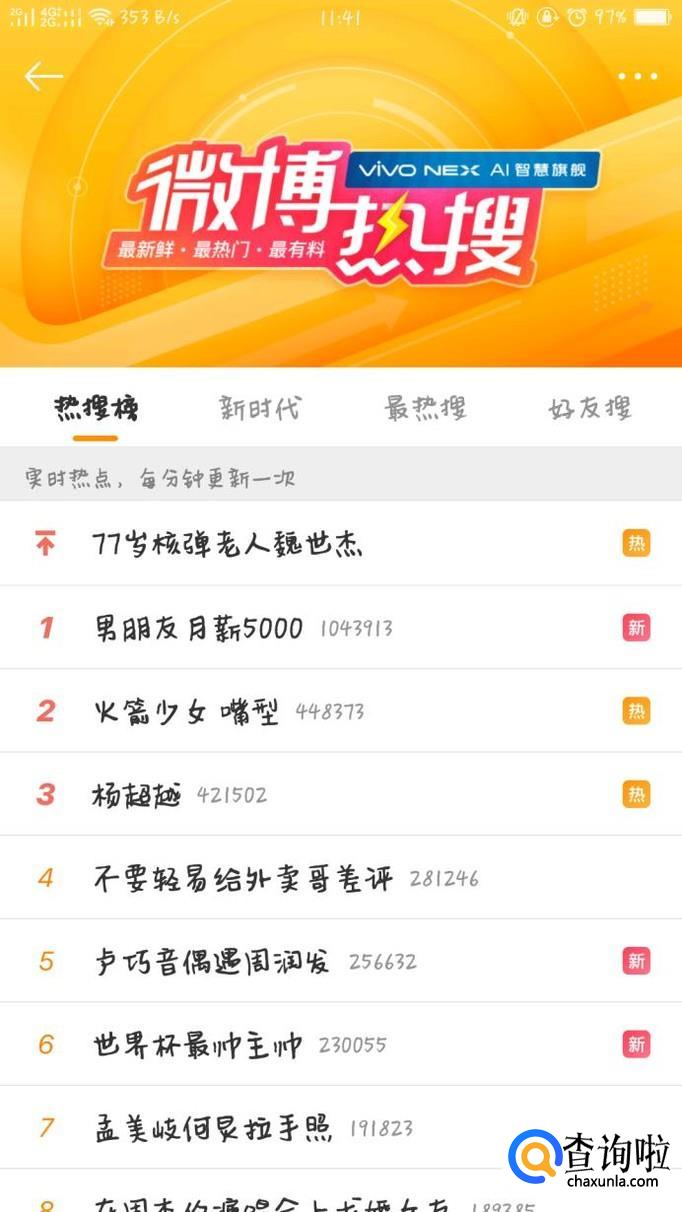Screen dimensions: 682x1212
Task: Select the 热搜榜 tab
Action: pos(96,408)
